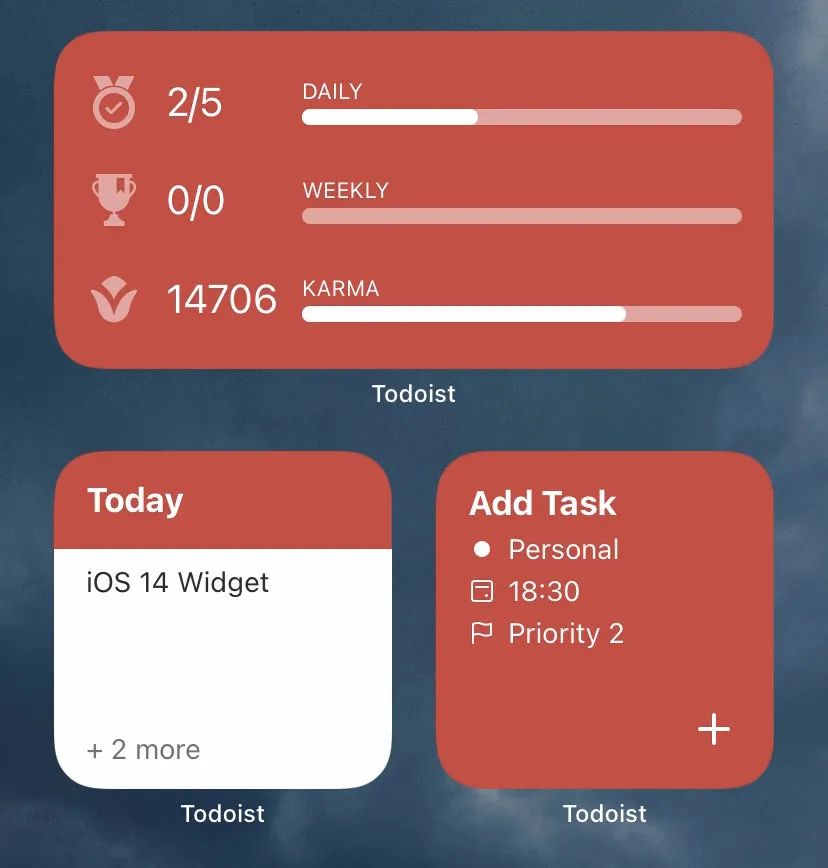Screen dimensions: 828x868
Task: Open the Todoist productivity widget
Action: point(413,200)
